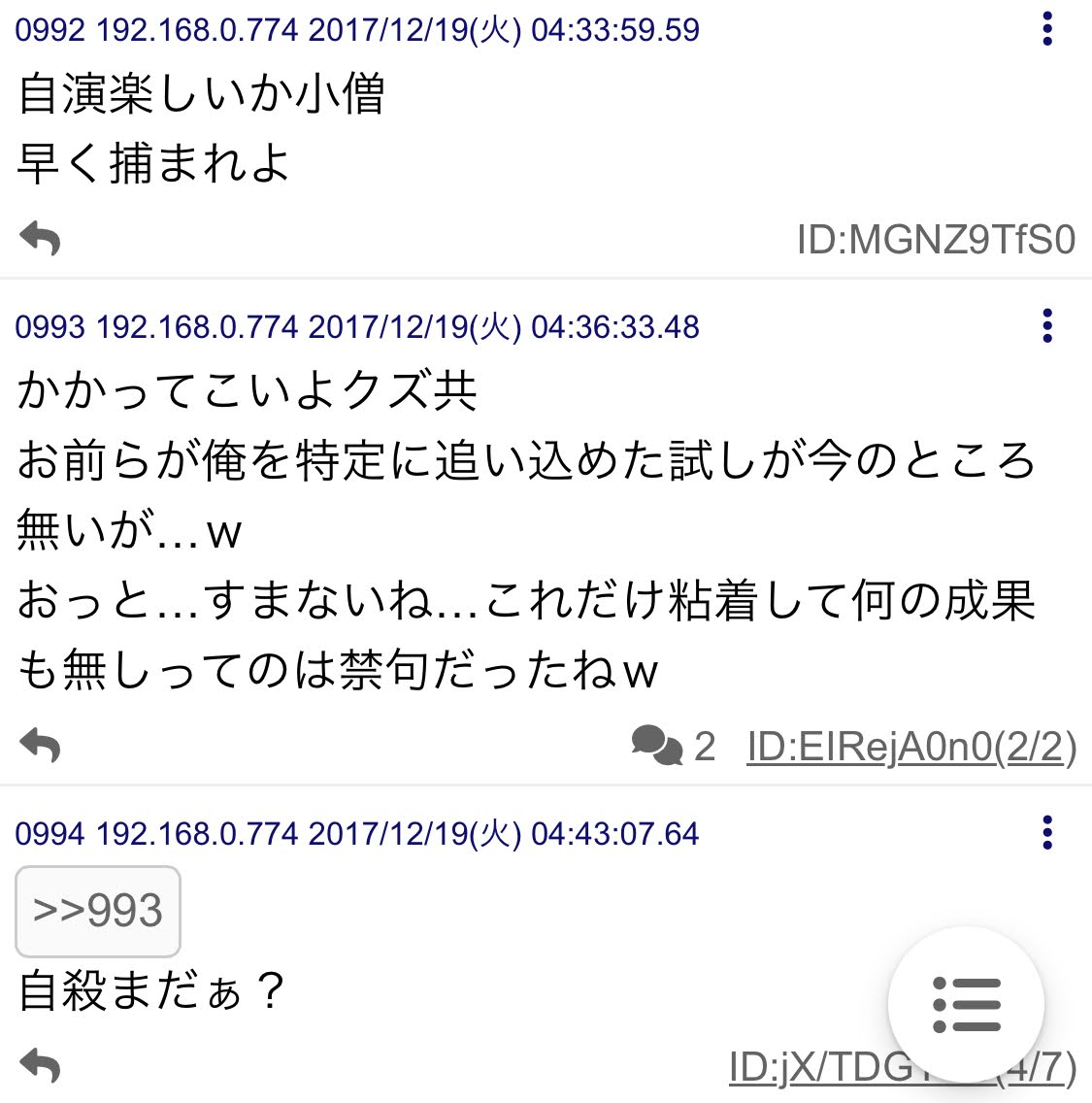Open overflow menu for post 0992
1092x1103 pixels.
tap(1047, 30)
